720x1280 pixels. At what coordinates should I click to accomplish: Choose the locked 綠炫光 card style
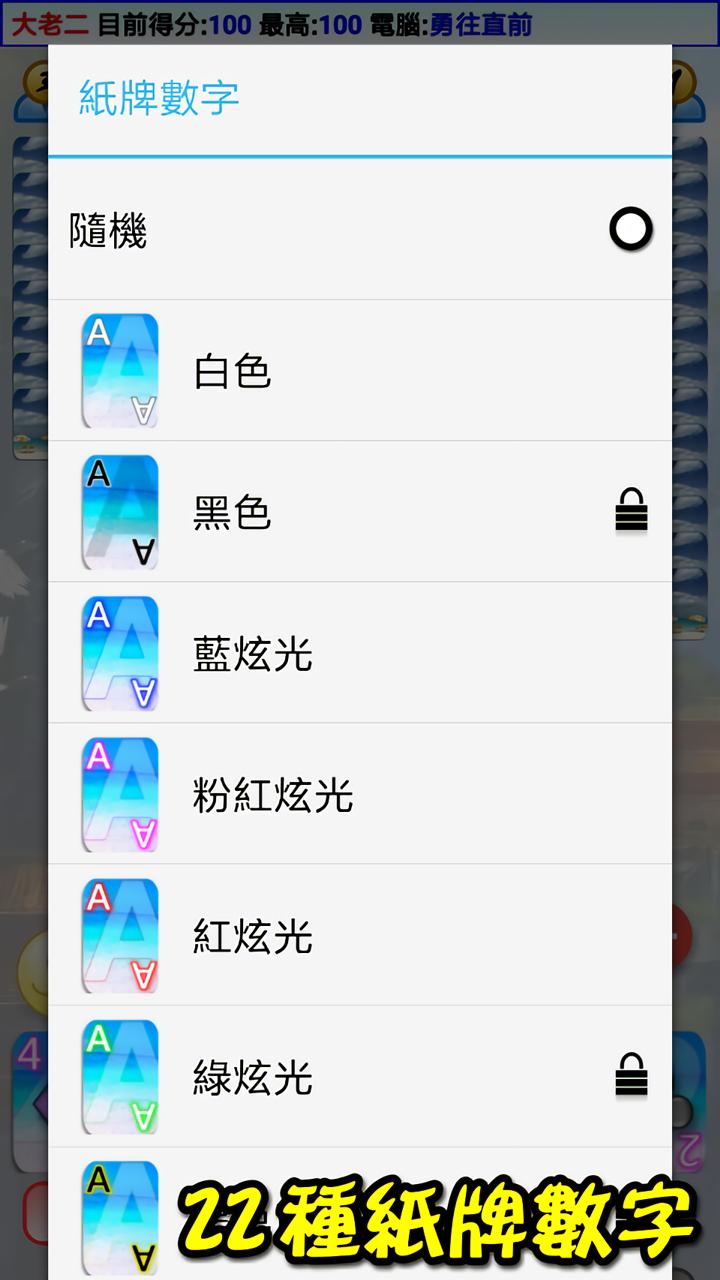click(x=360, y=1076)
